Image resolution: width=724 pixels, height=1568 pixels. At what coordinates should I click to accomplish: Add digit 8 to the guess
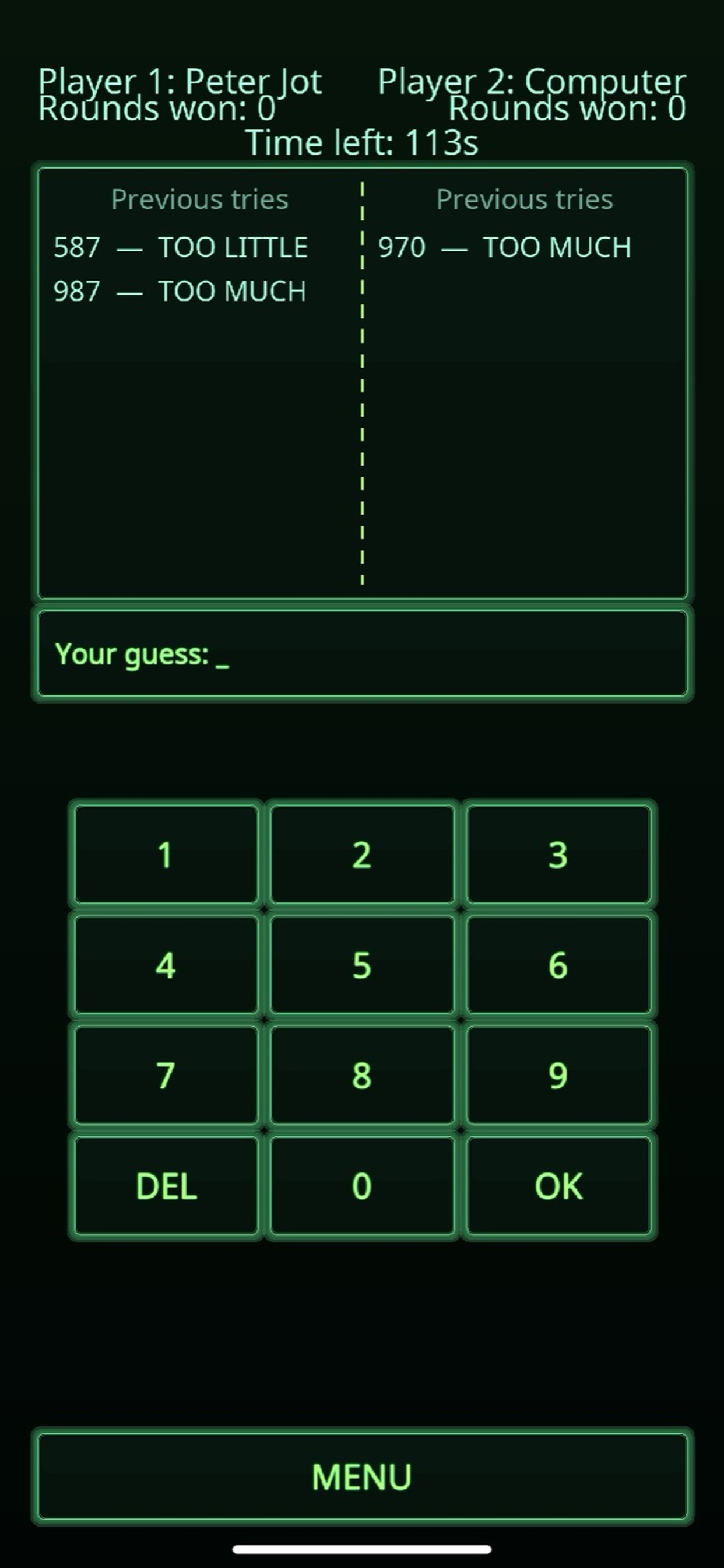coord(362,1075)
